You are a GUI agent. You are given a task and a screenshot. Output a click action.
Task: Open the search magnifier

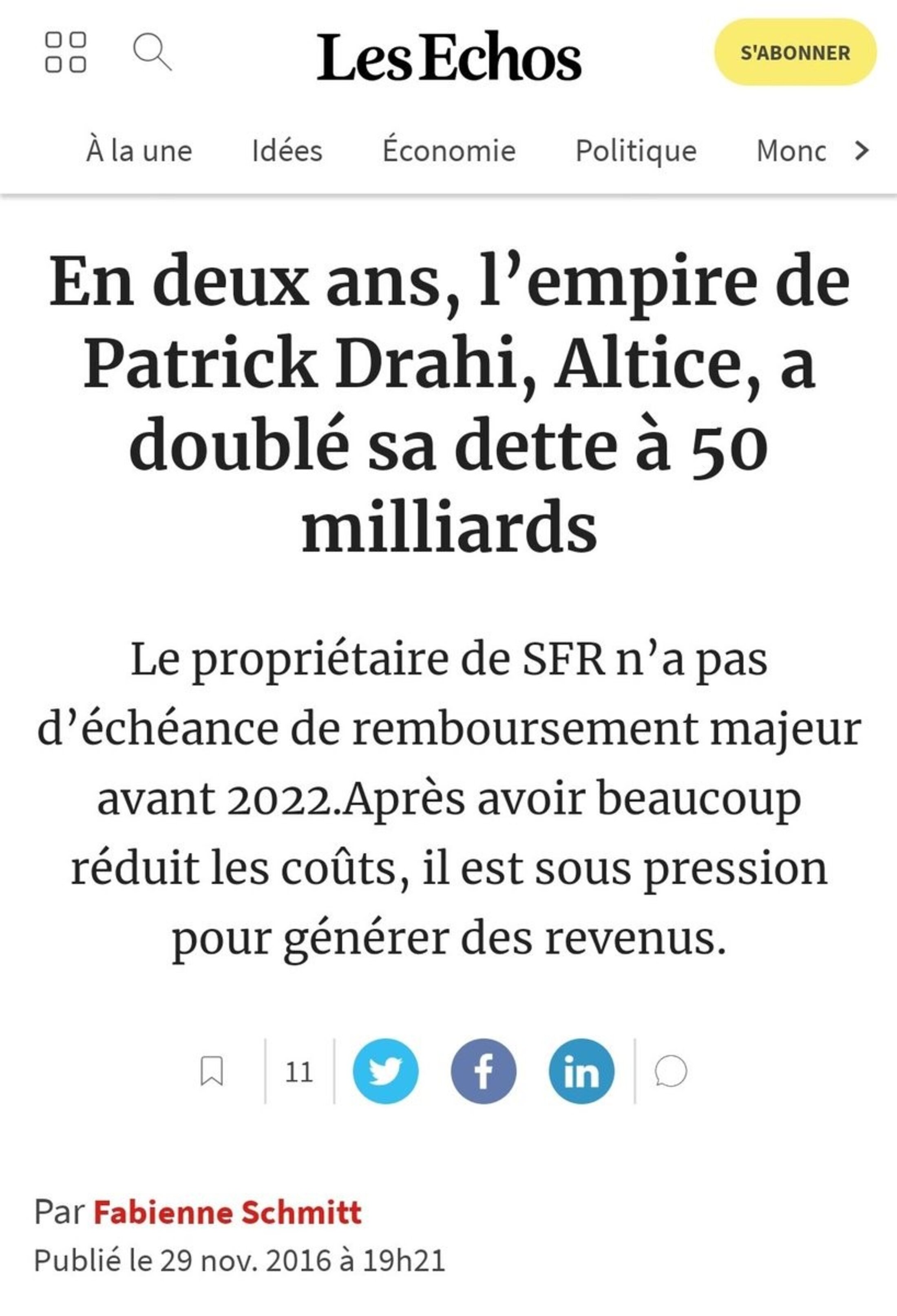(x=152, y=52)
